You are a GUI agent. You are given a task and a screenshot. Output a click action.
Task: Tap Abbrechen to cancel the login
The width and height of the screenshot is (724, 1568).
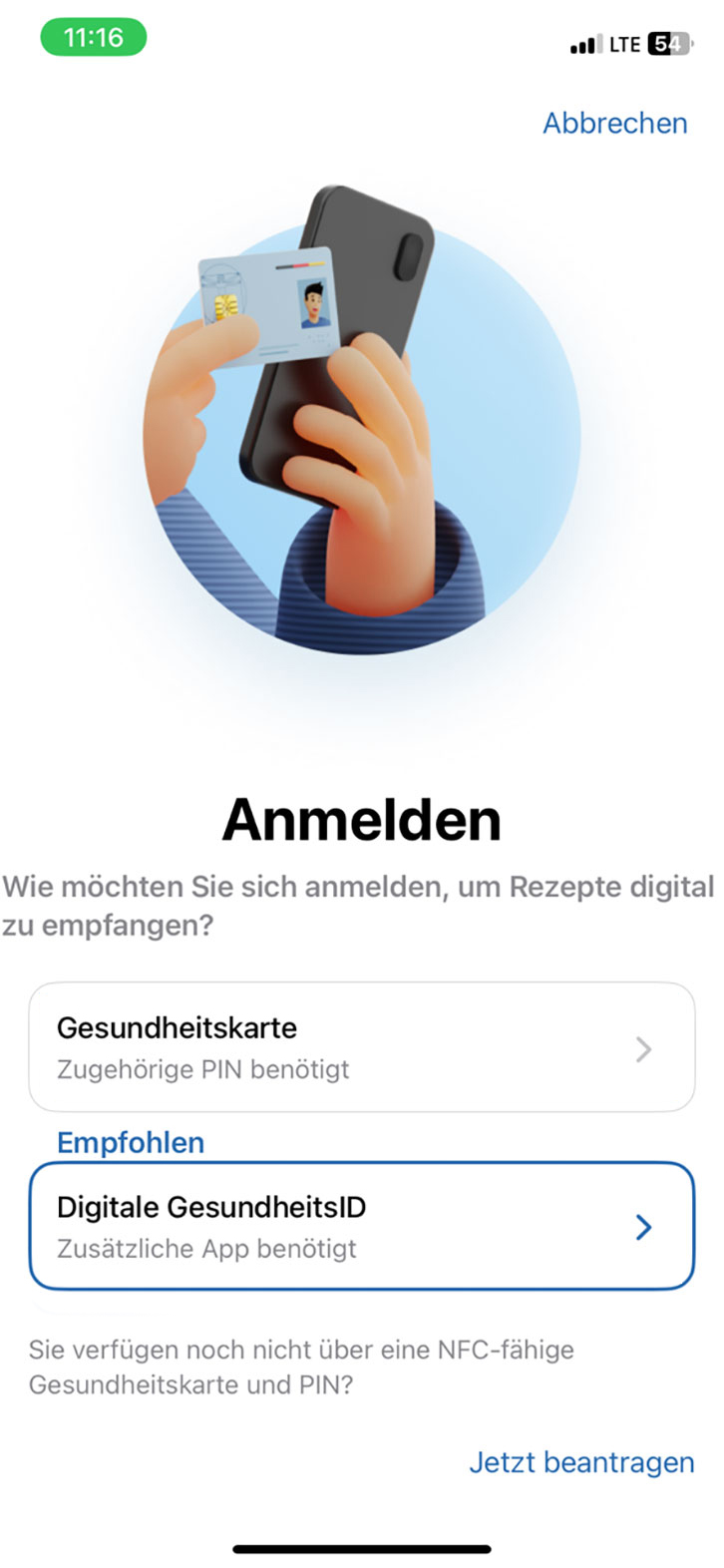tap(615, 123)
